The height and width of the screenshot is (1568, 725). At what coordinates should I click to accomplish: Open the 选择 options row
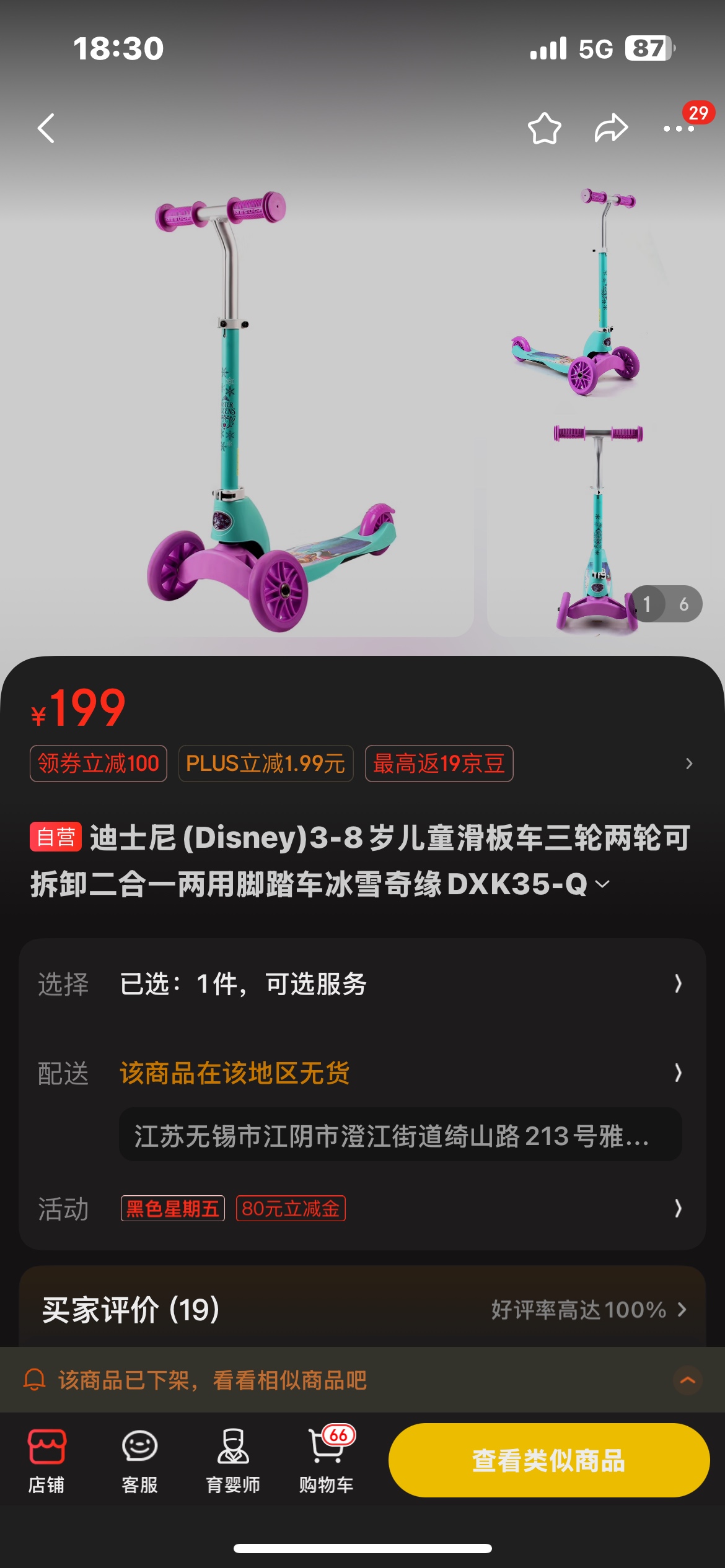pos(362,983)
